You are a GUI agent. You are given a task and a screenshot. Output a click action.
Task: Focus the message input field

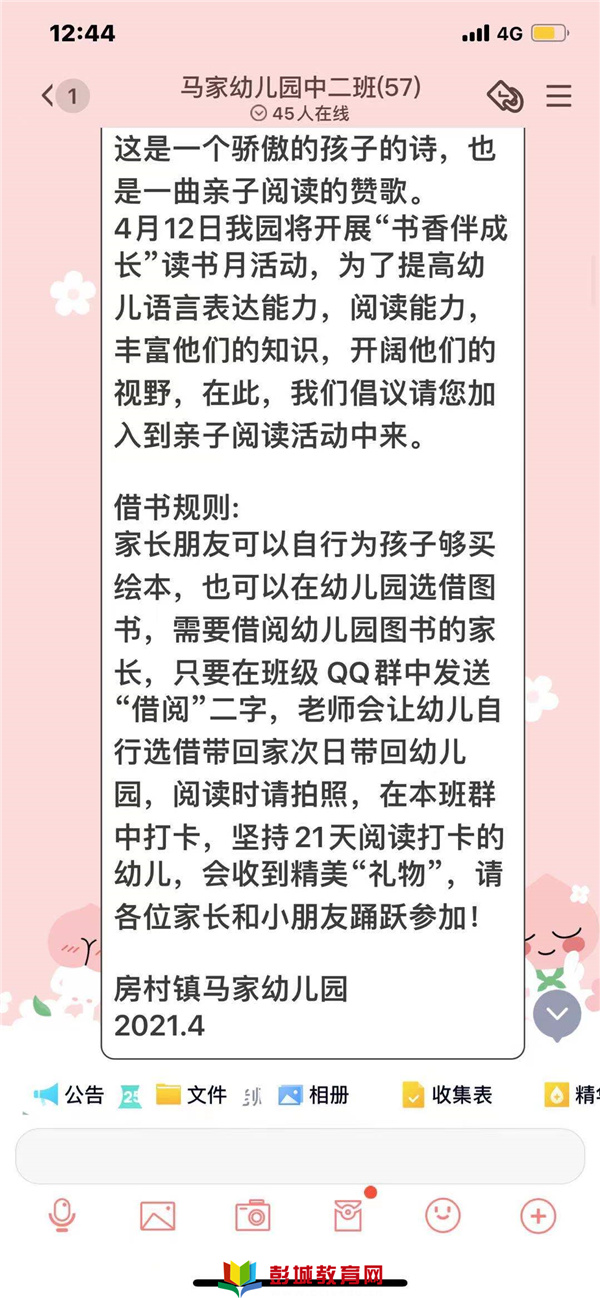coord(299,1157)
